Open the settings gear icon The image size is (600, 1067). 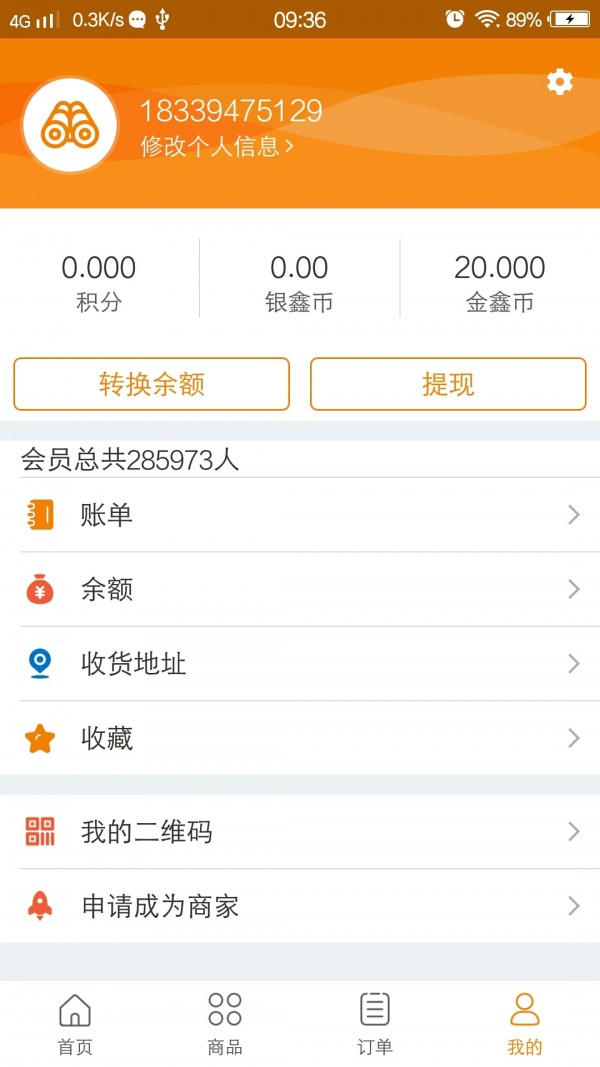[560, 82]
